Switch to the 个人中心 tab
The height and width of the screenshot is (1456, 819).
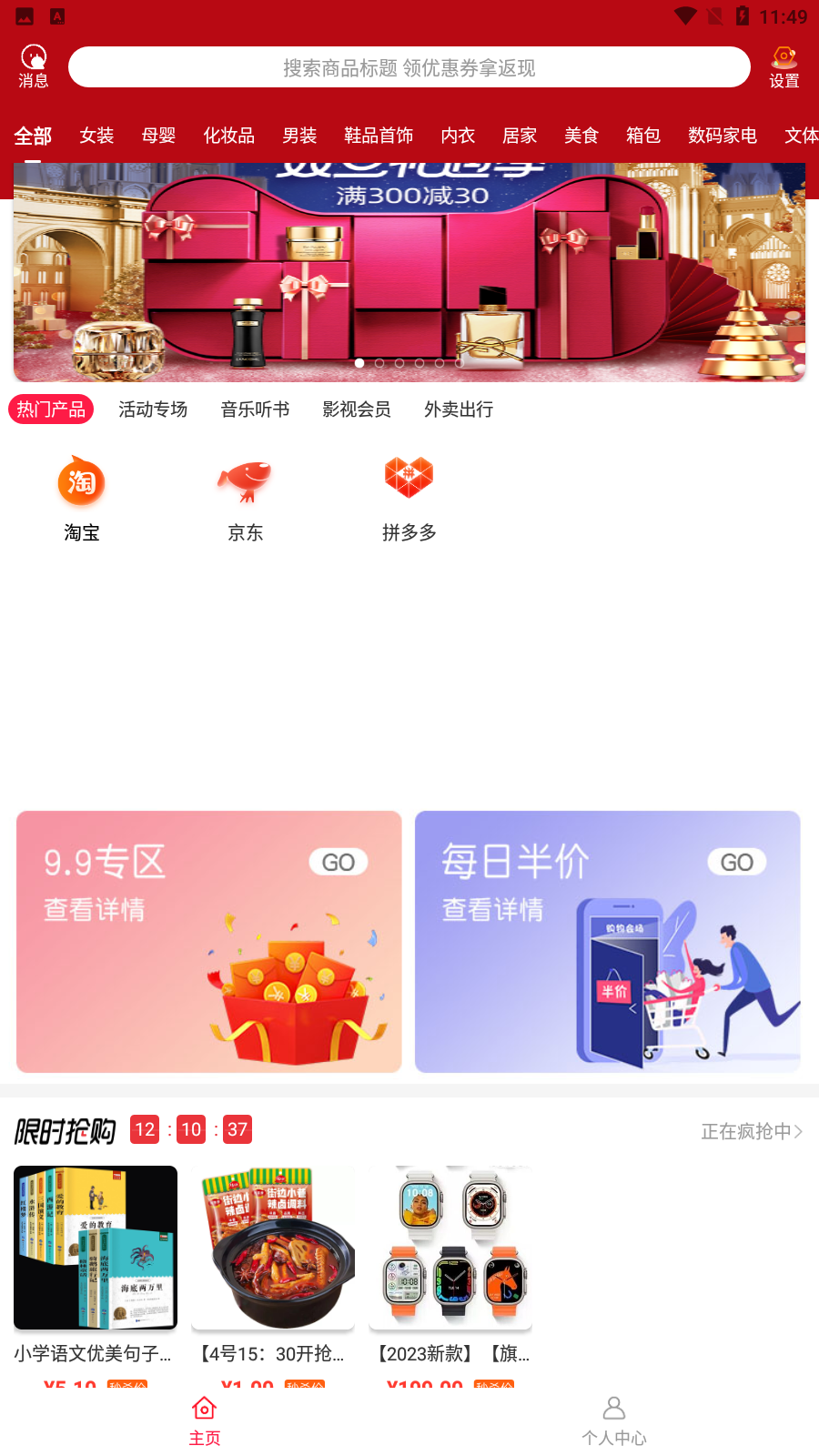[614, 1421]
